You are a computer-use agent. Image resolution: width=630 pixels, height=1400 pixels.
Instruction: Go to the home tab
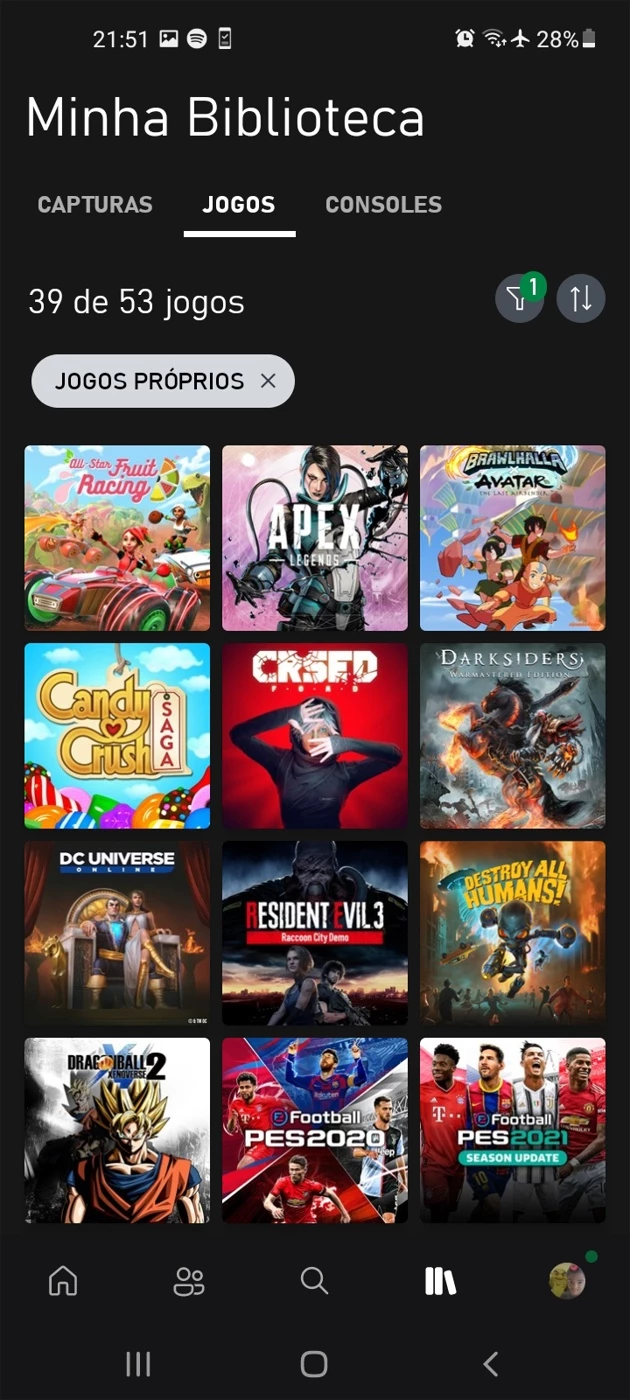click(x=63, y=1281)
